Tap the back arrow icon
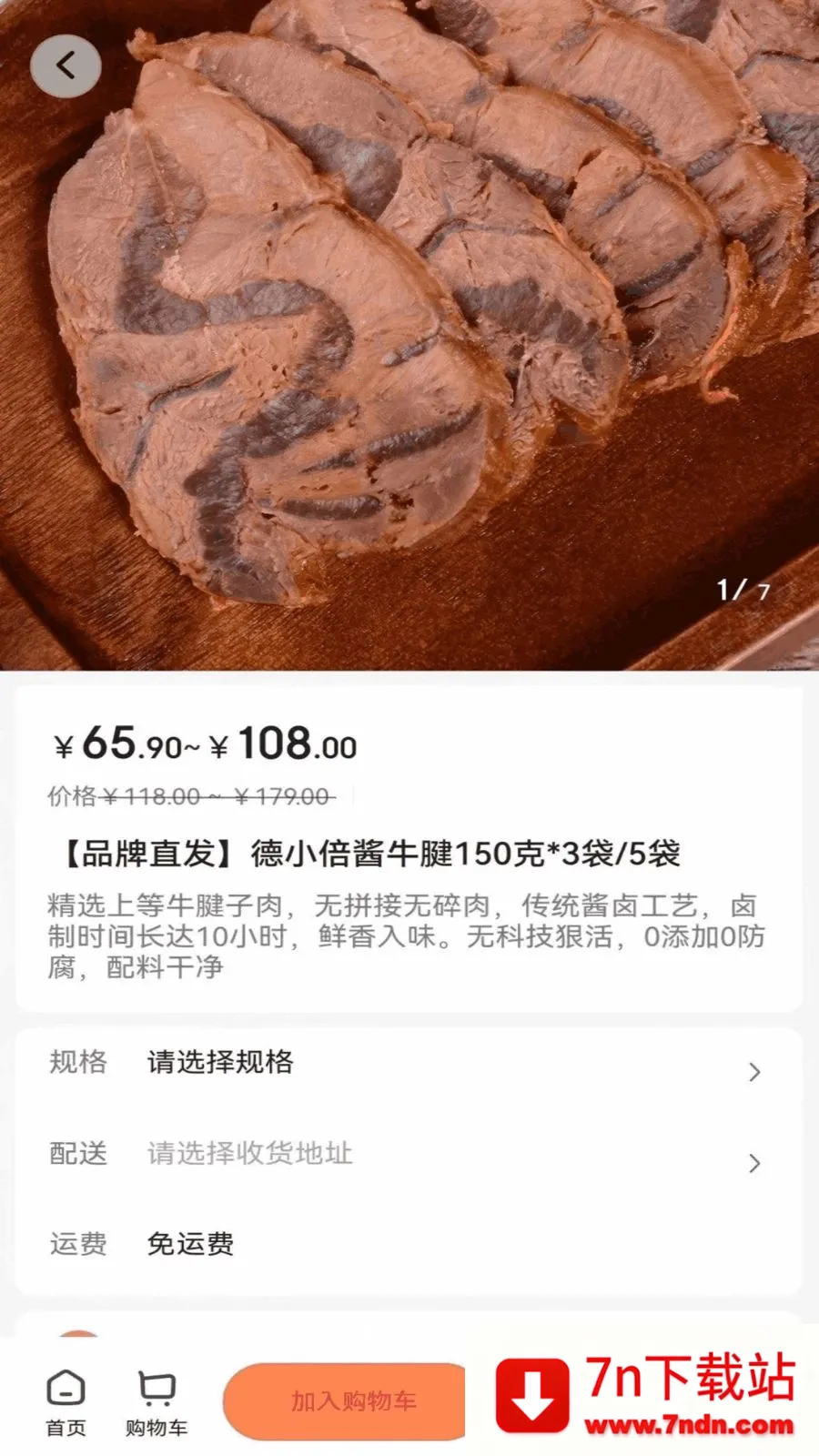This screenshot has width=819, height=1456. [x=65, y=65]
